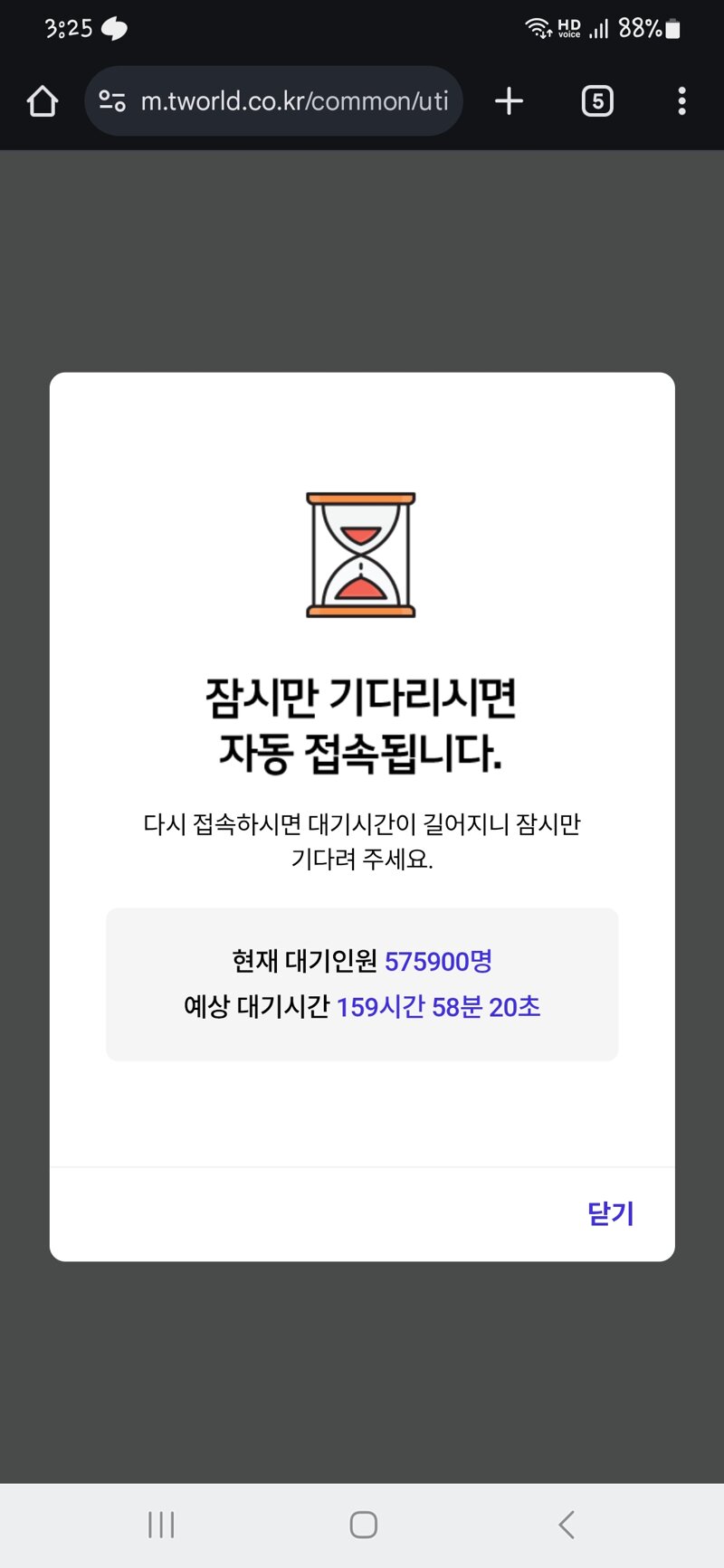
Task: Open the tab switcher showing 5 tabs
Action: pos(597,100)
